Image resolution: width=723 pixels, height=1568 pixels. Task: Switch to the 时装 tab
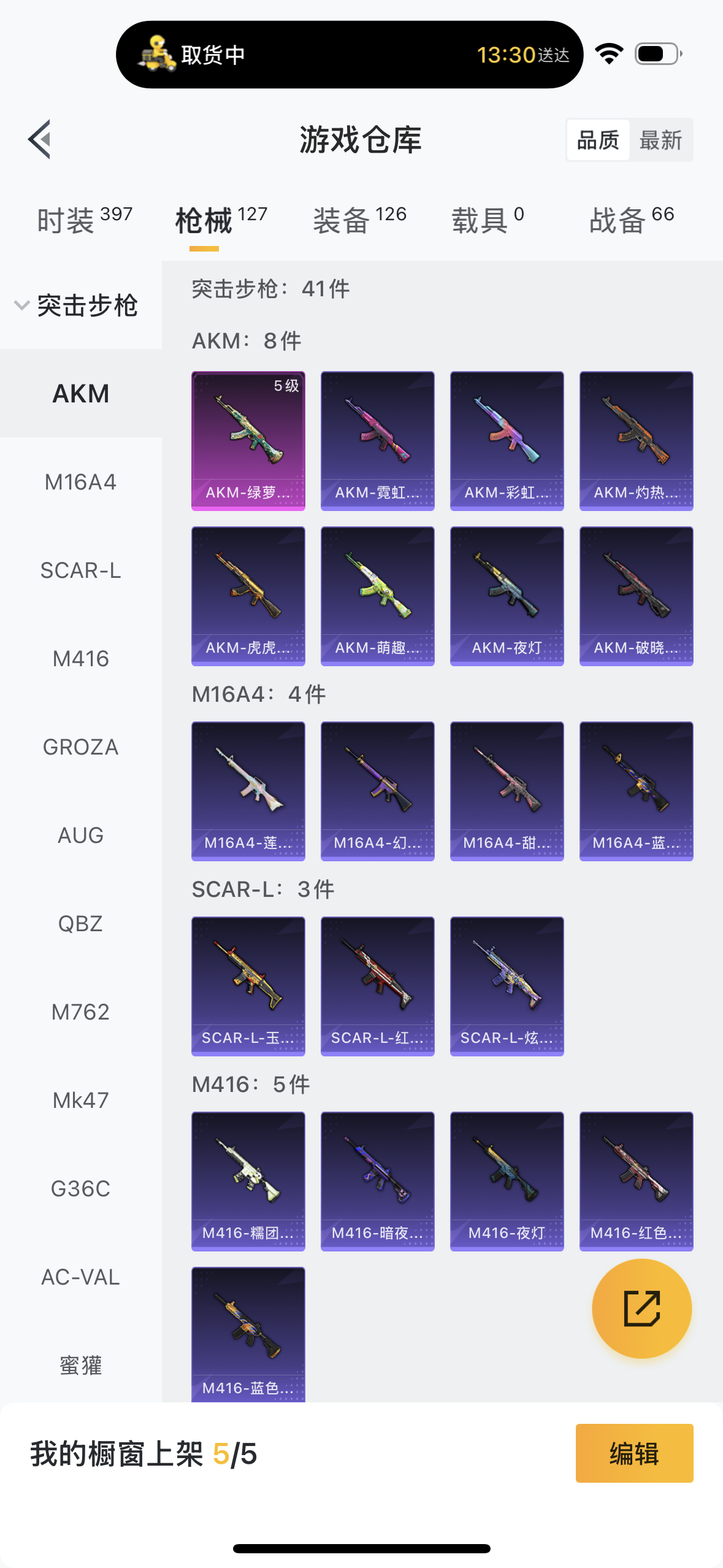pos(85,219)
